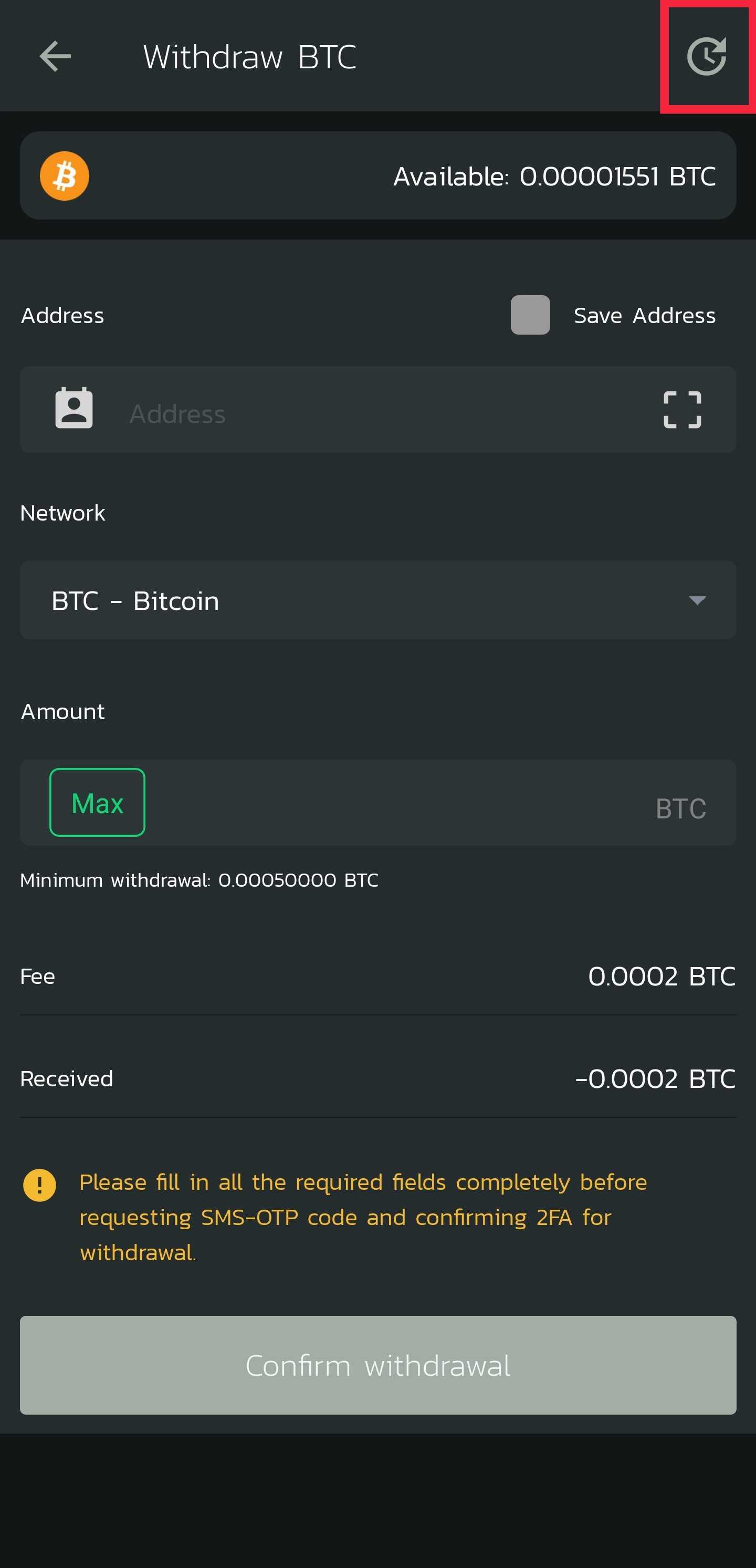
Task: Click the network dropdown chevron arrow
Action: [x=697, y=601]
